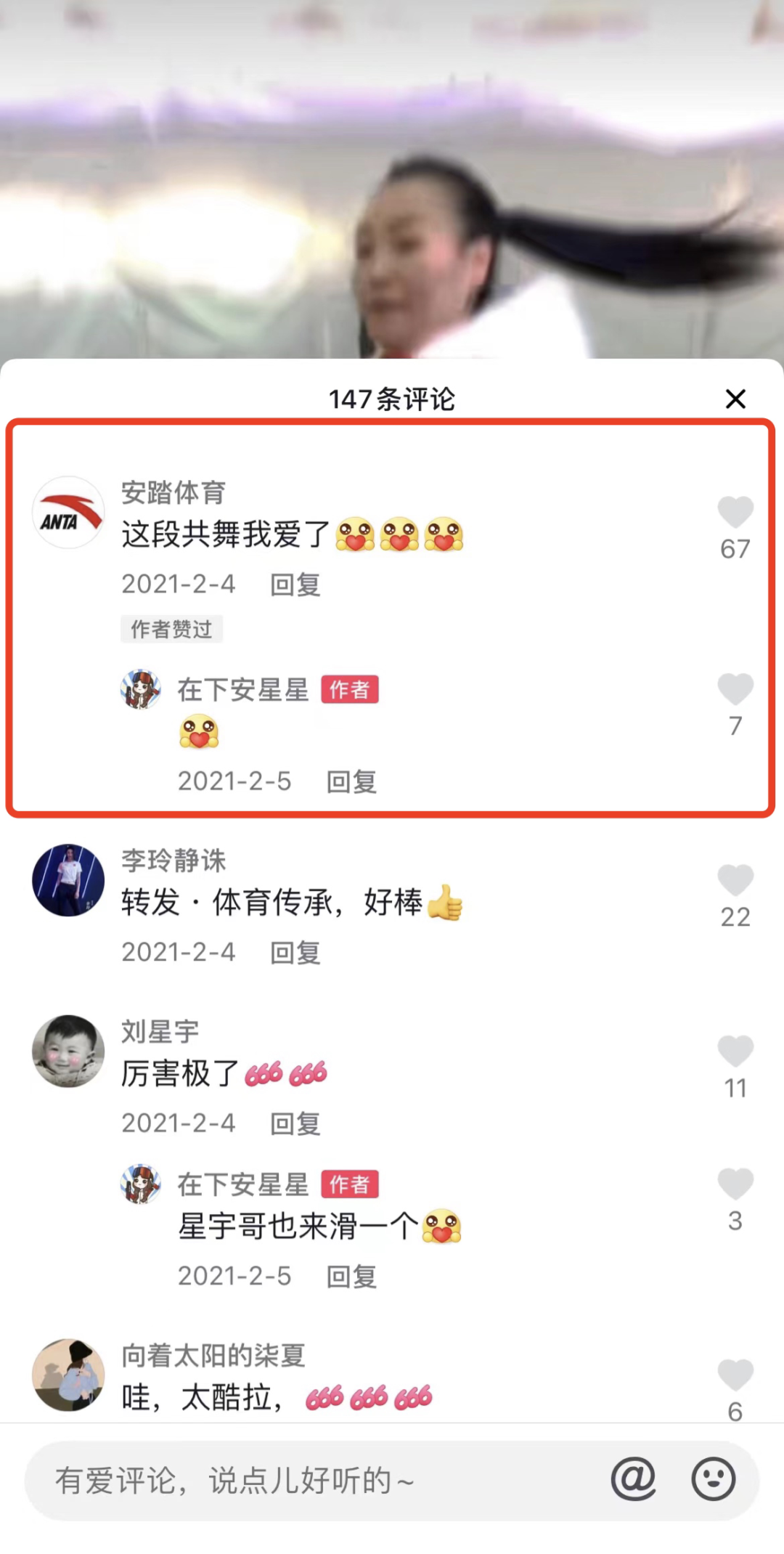Viewport: 784px width, 1554px height.
Task: Like the author's heart-emoji reply
Action: pyautogui.click(x=735, y=689)
